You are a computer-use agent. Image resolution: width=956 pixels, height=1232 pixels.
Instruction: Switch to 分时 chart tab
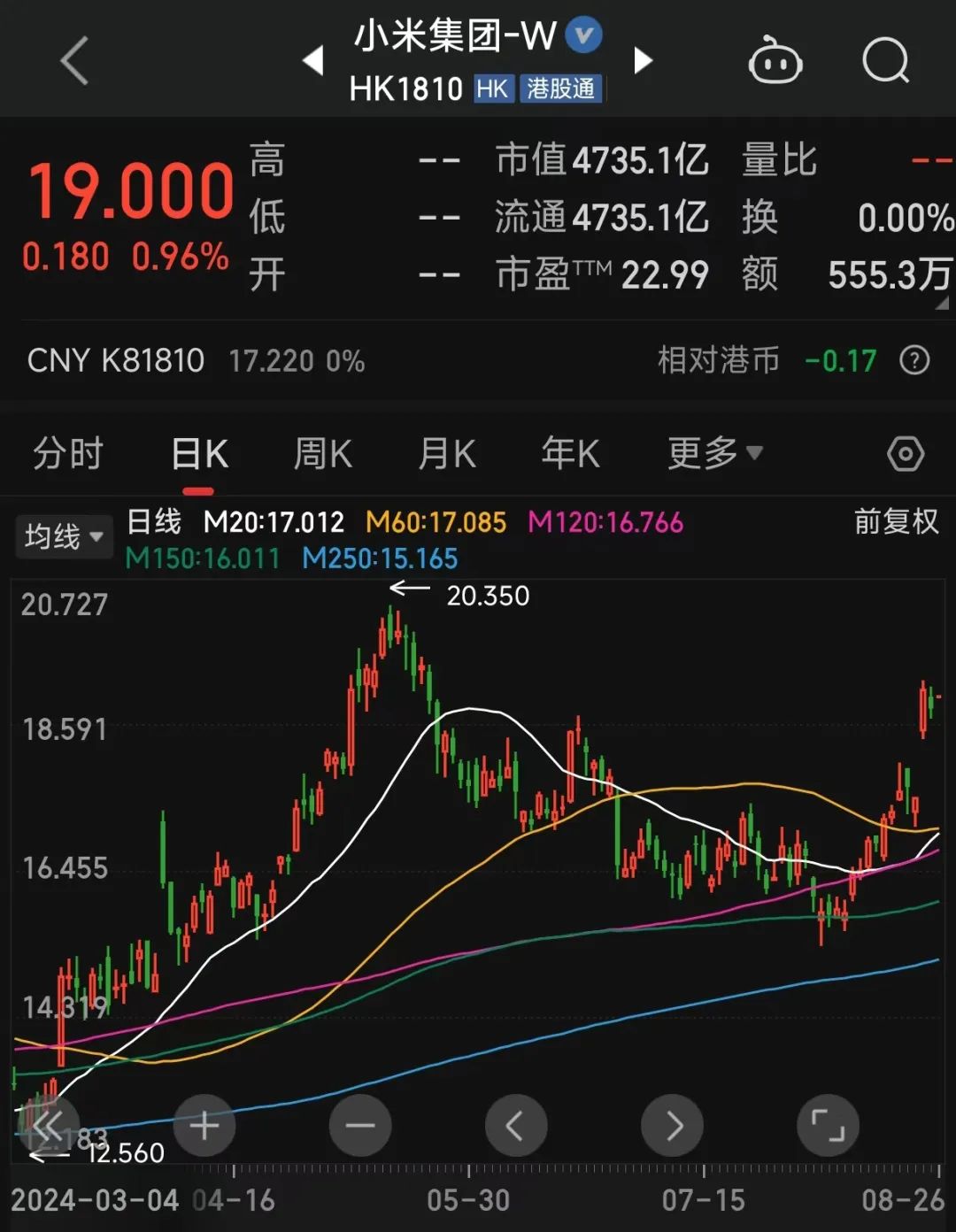[x=68, y=453]
